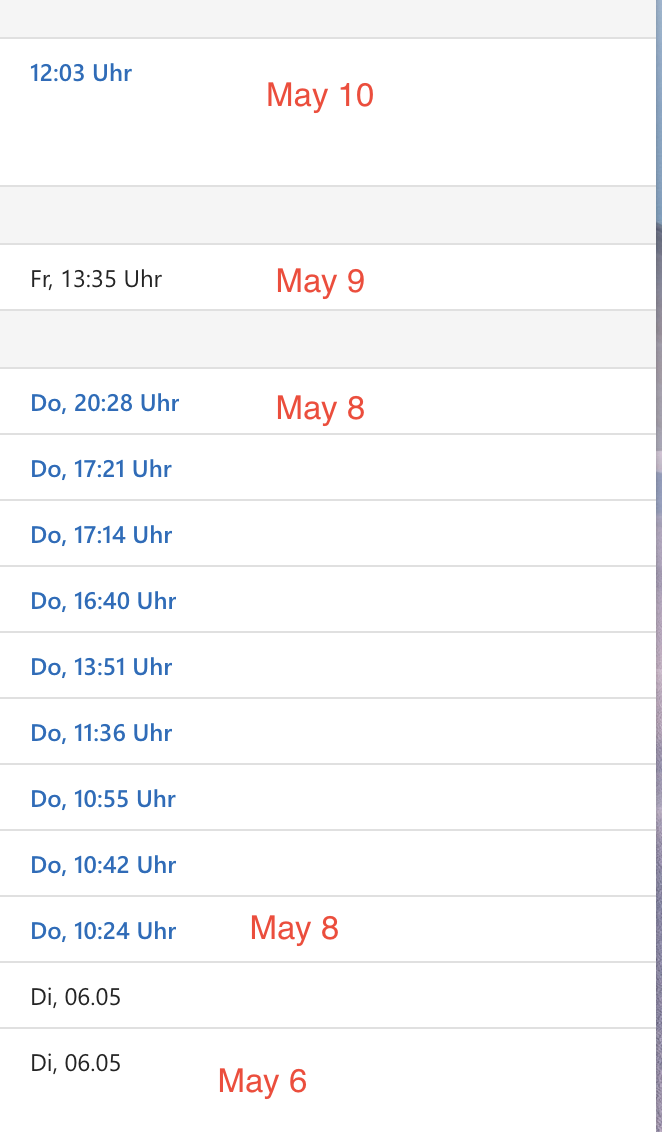
Task: Open the message from Do, 10:24 Uhr
Action: 328,930
